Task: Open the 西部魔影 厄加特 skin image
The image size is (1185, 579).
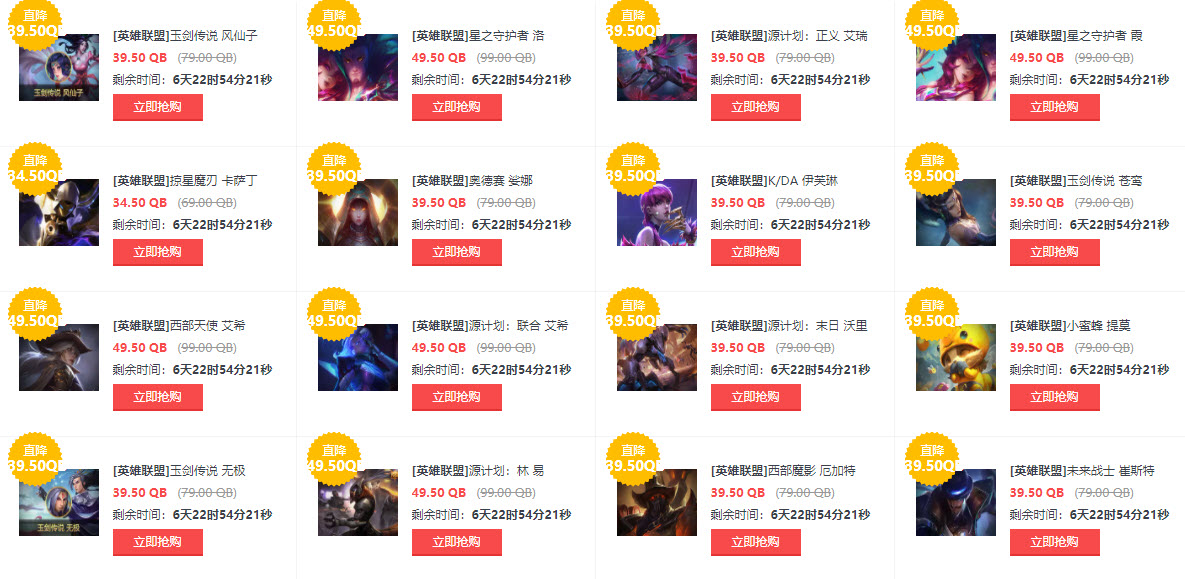Action: pyautogui.click(x=657, y=502)
